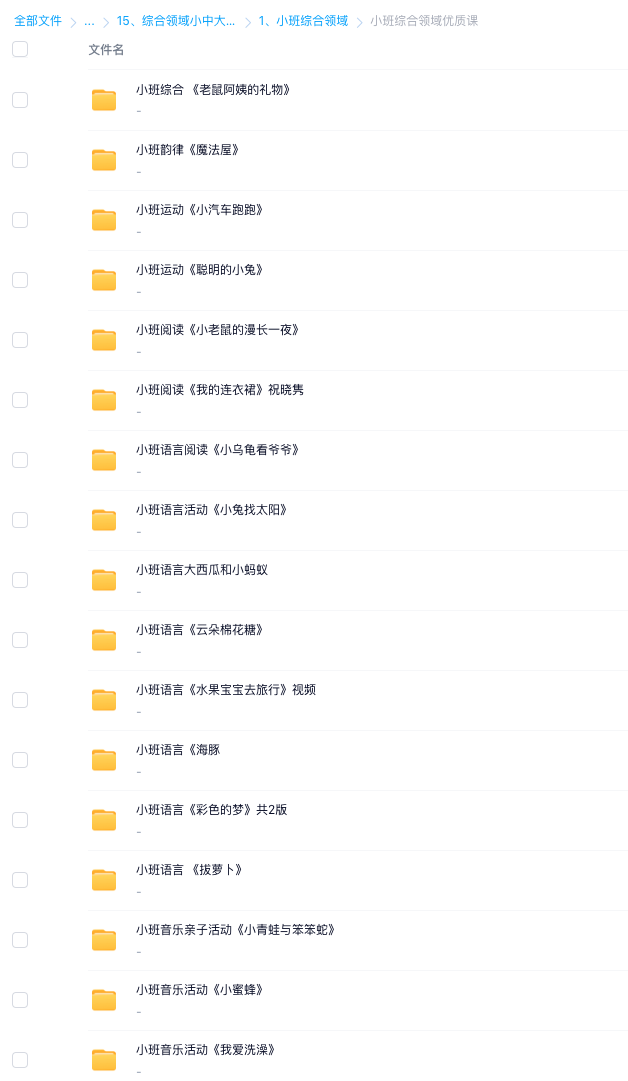This screenshot has height=1081, width=628.
Task: Open folder 小班语言《彩色的梦》共2版
Action: pyautogui.click(x=212, y=809)
